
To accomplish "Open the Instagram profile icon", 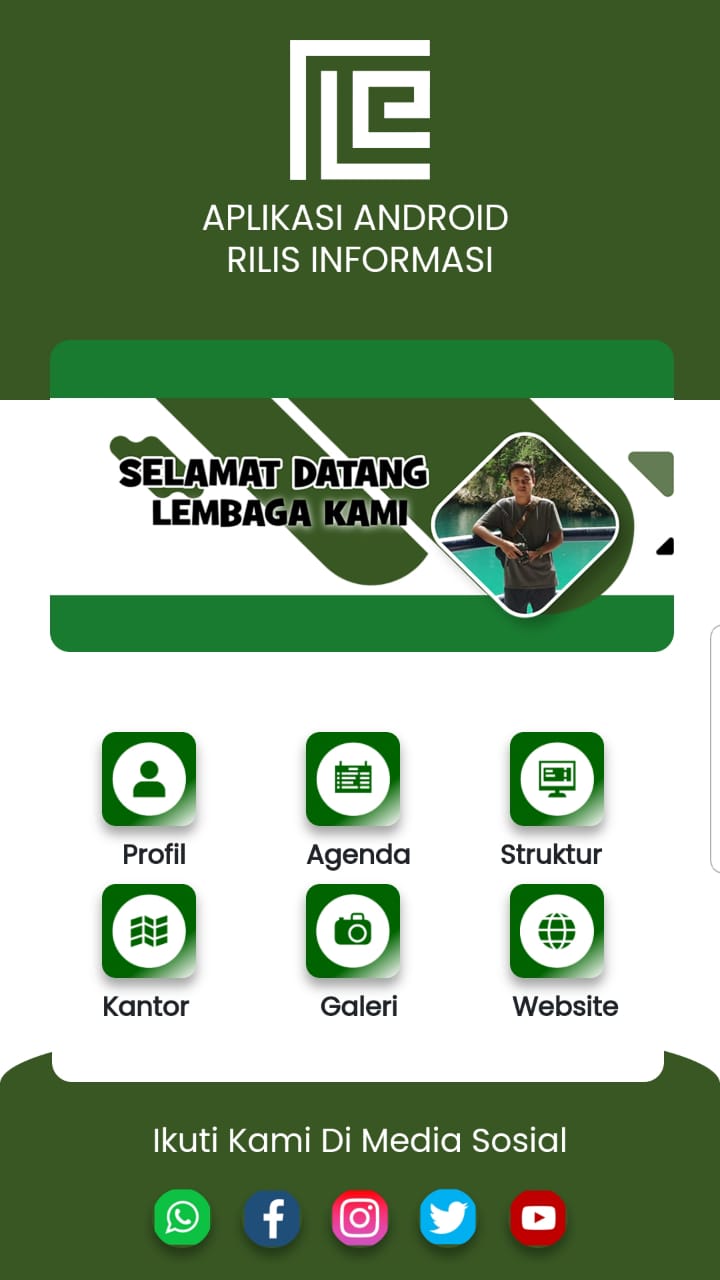I will point(360,1218).
